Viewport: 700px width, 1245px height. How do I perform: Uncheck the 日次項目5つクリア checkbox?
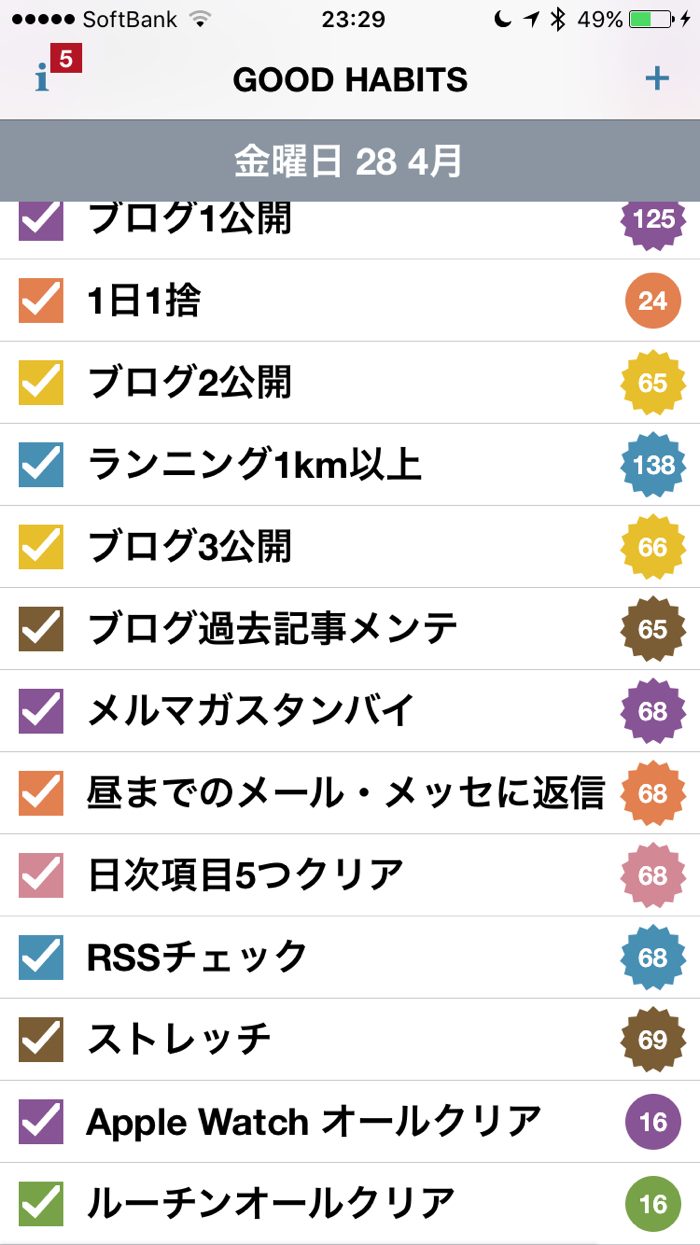point(41,875)
